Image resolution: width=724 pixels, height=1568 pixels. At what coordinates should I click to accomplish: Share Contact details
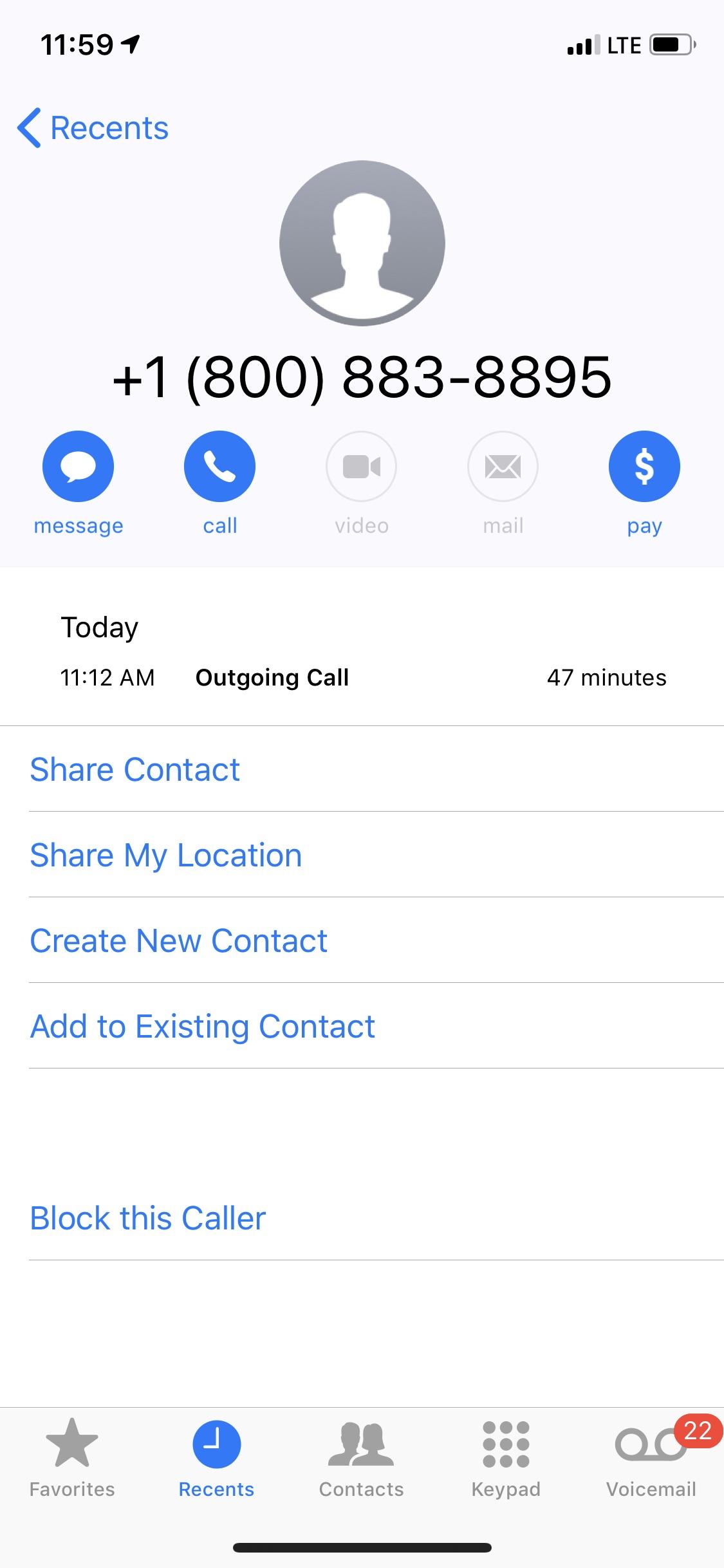tap(135, 769)
